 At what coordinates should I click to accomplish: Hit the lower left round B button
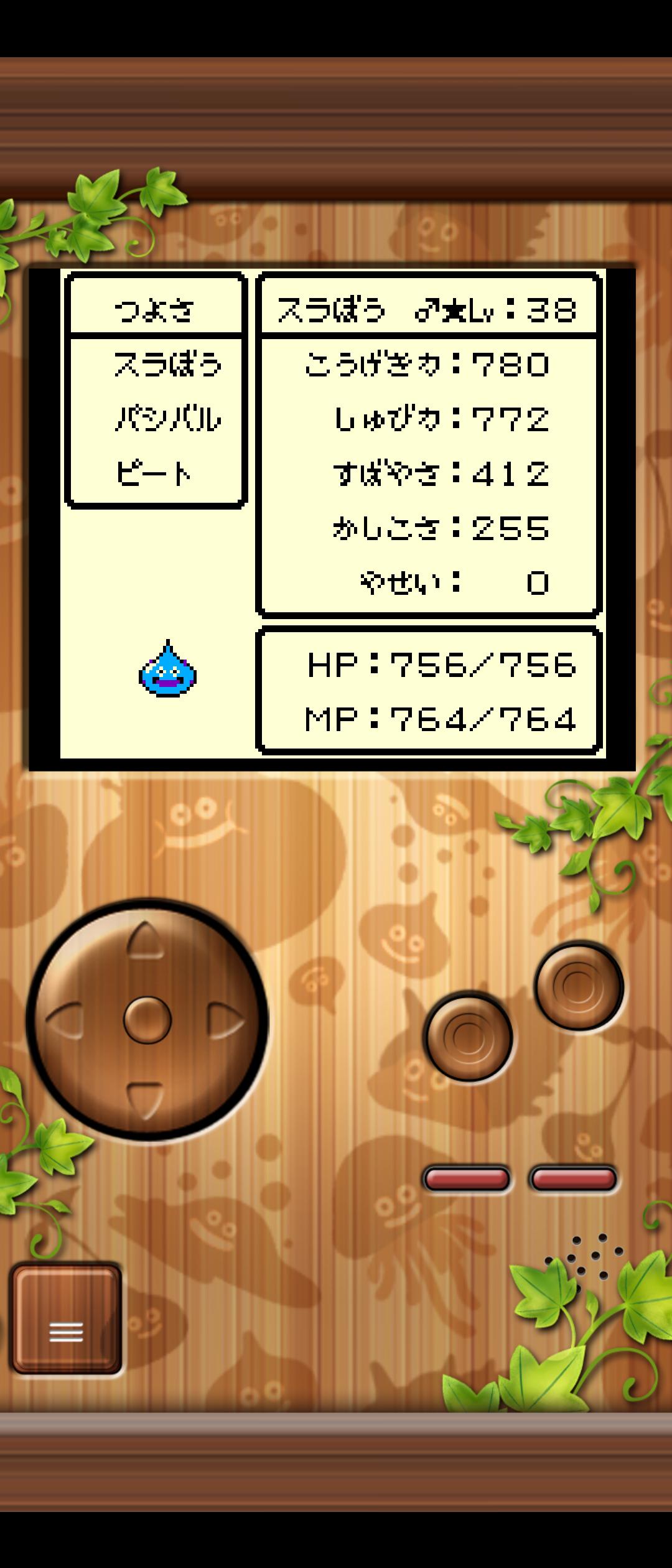[x=468, y=1036]
